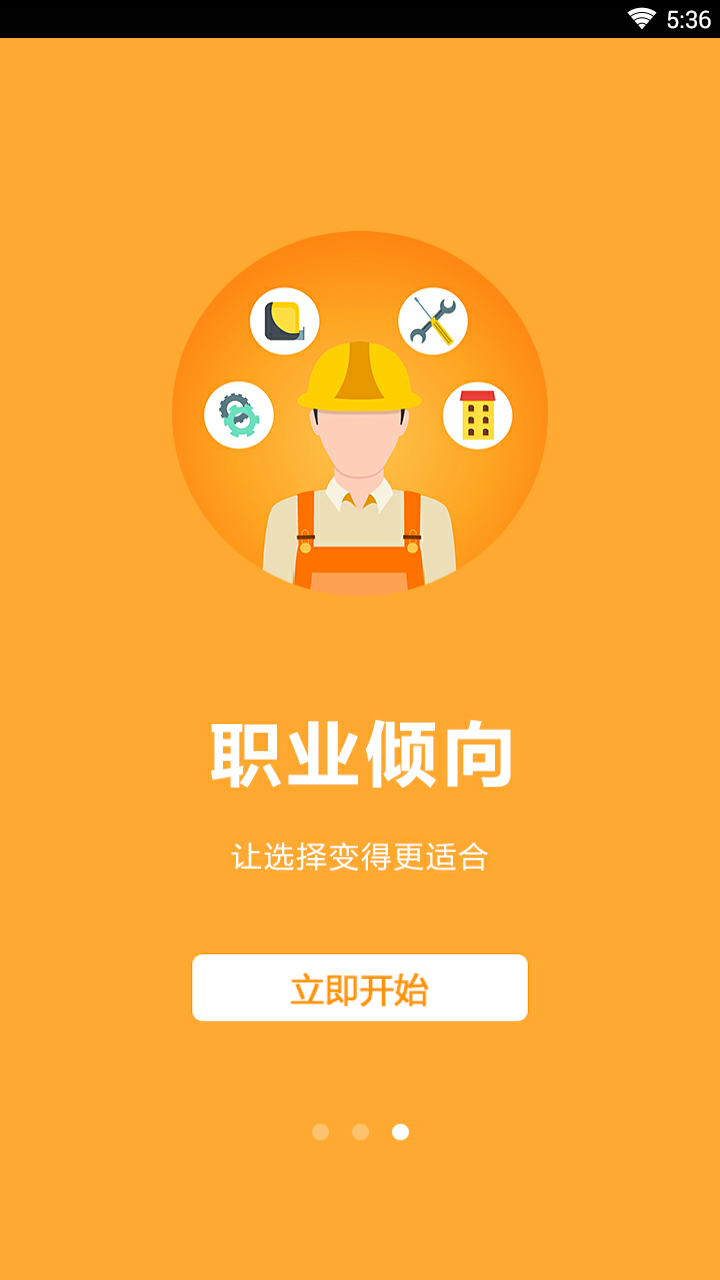720x1280 pixels.
Task: Select the first page indicator dot
Action: click(320, 1132)
